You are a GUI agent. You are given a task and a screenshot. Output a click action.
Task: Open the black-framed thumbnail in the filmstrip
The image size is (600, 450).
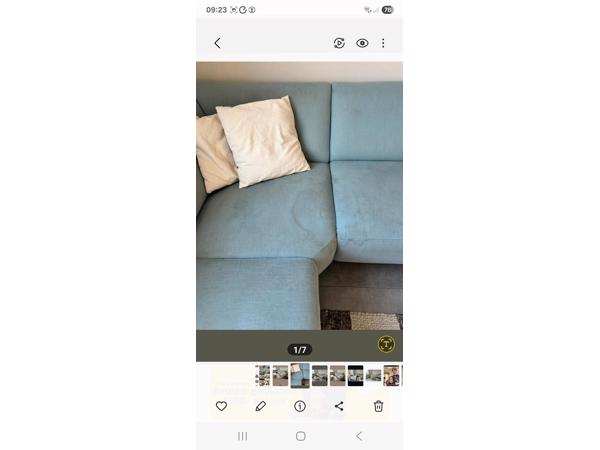pos(355,375)
